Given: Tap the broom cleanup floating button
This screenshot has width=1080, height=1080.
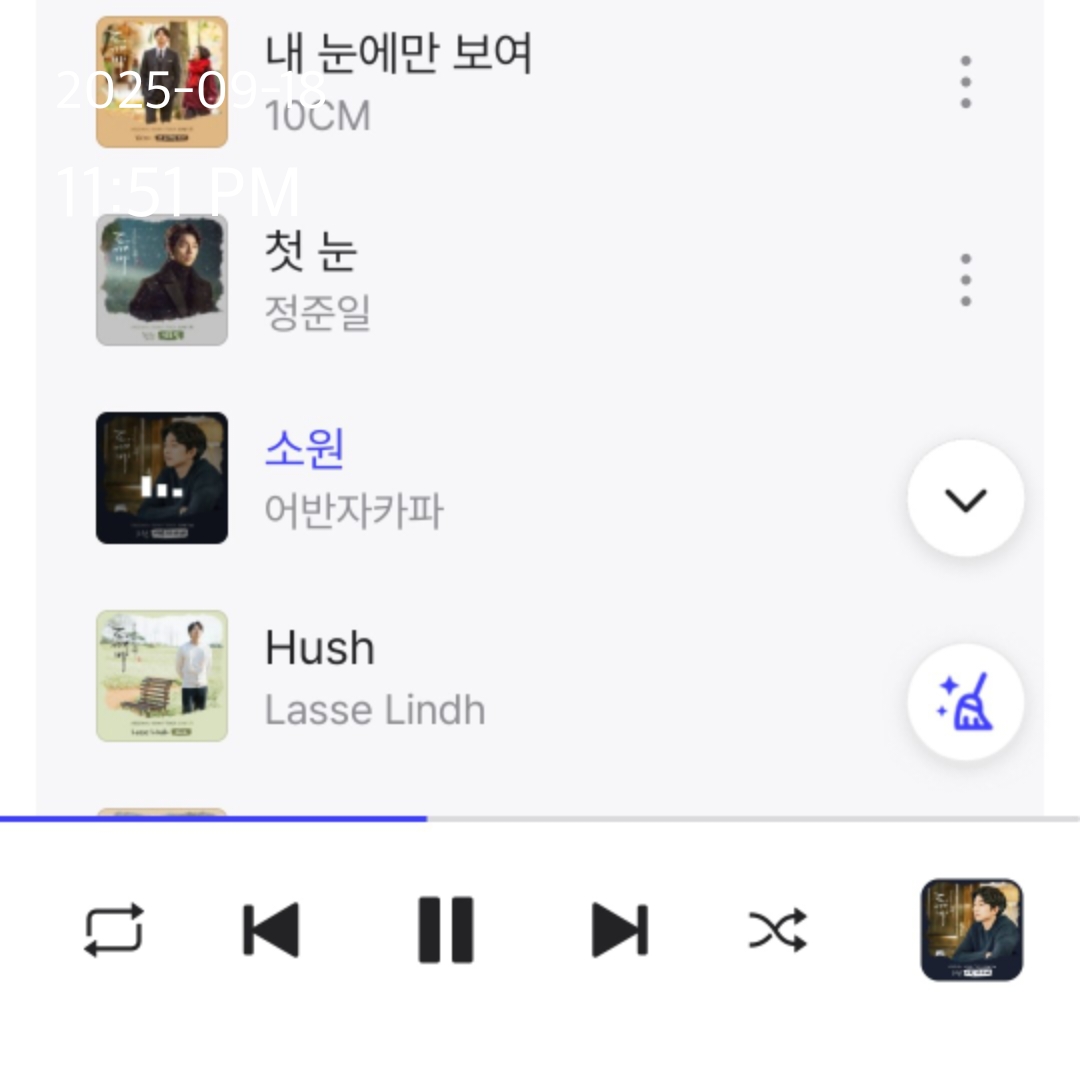Looking at the screenshot, I should 965,702.
